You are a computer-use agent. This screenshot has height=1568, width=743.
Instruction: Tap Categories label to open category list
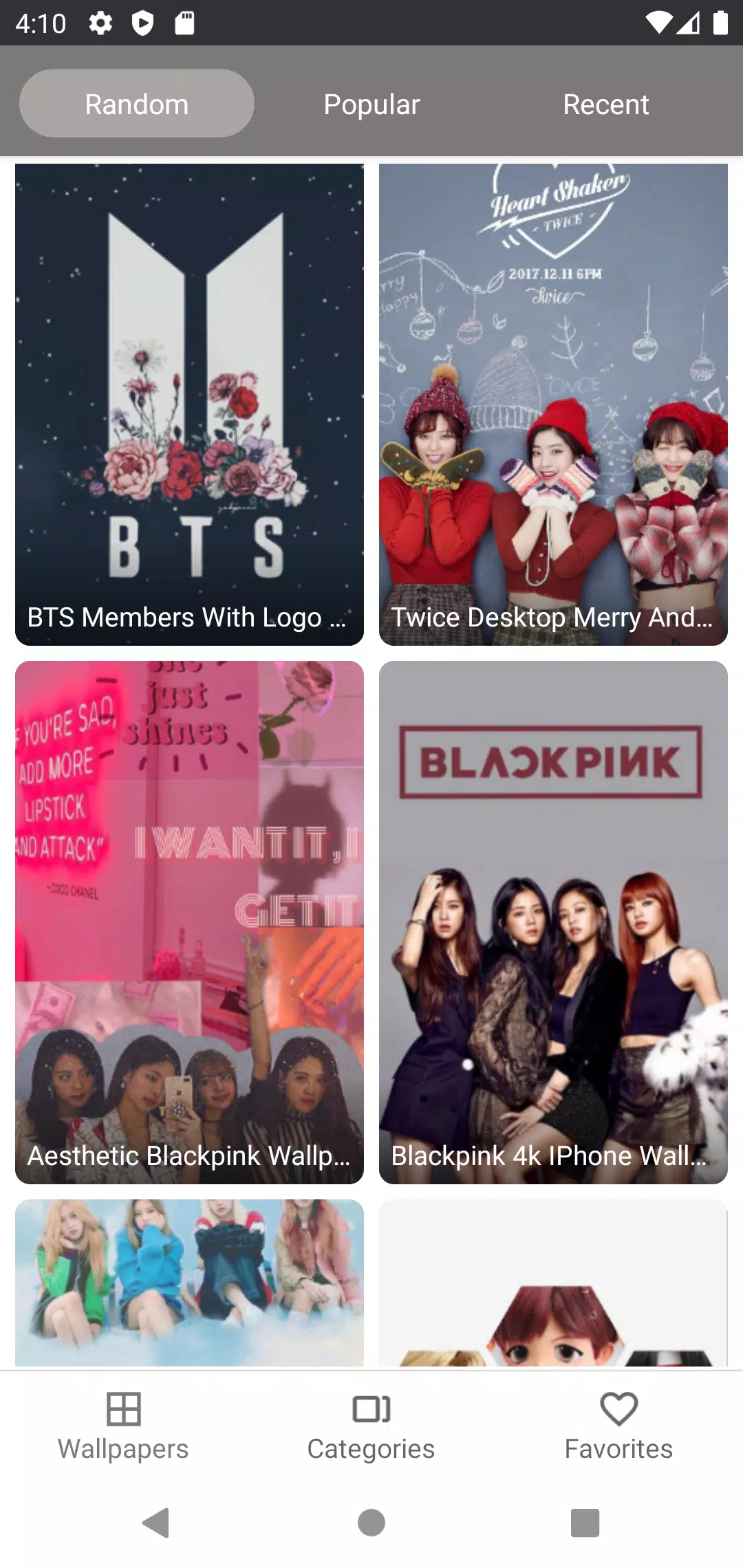[371, 1448]
